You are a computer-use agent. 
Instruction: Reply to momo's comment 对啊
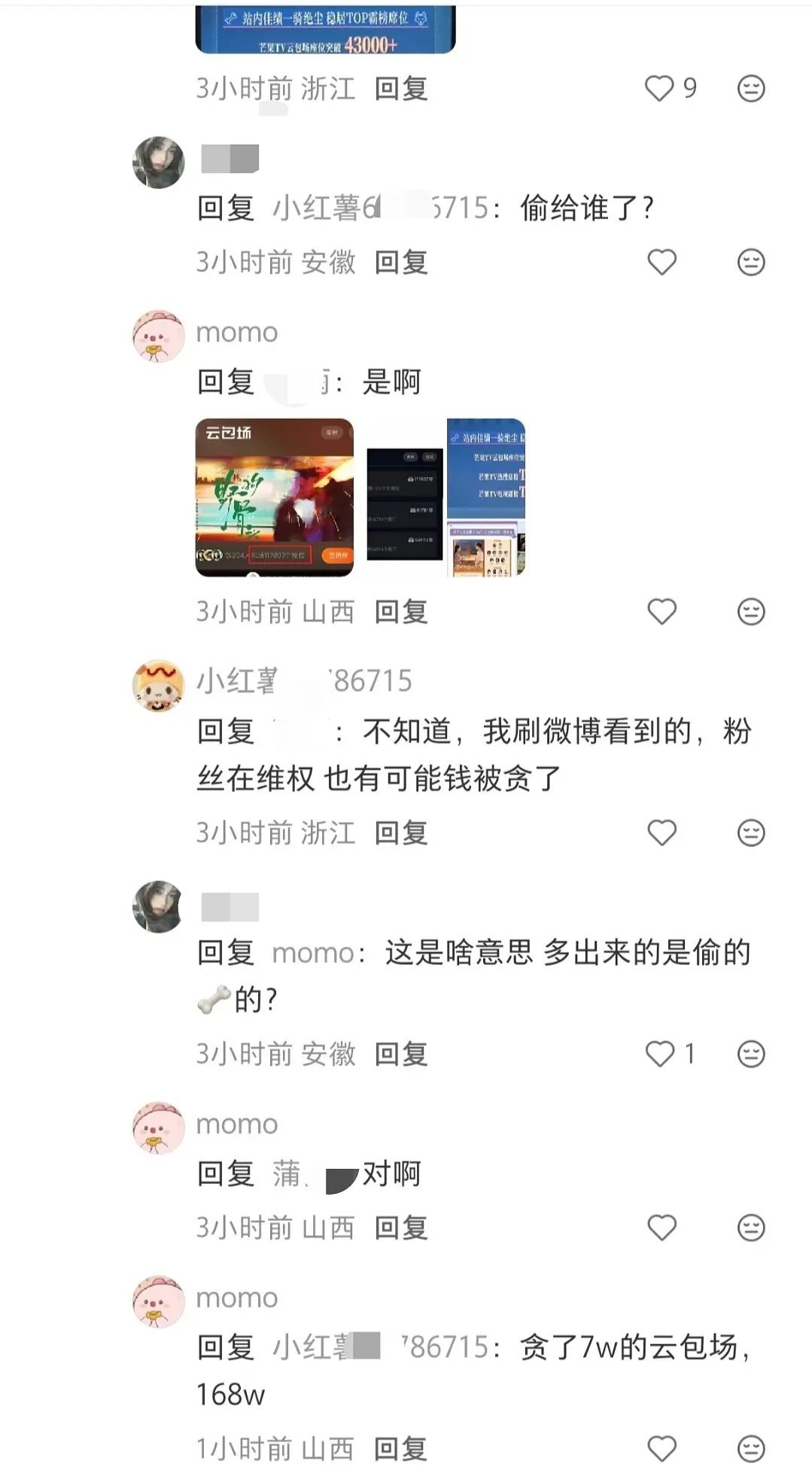[401, 1228]
